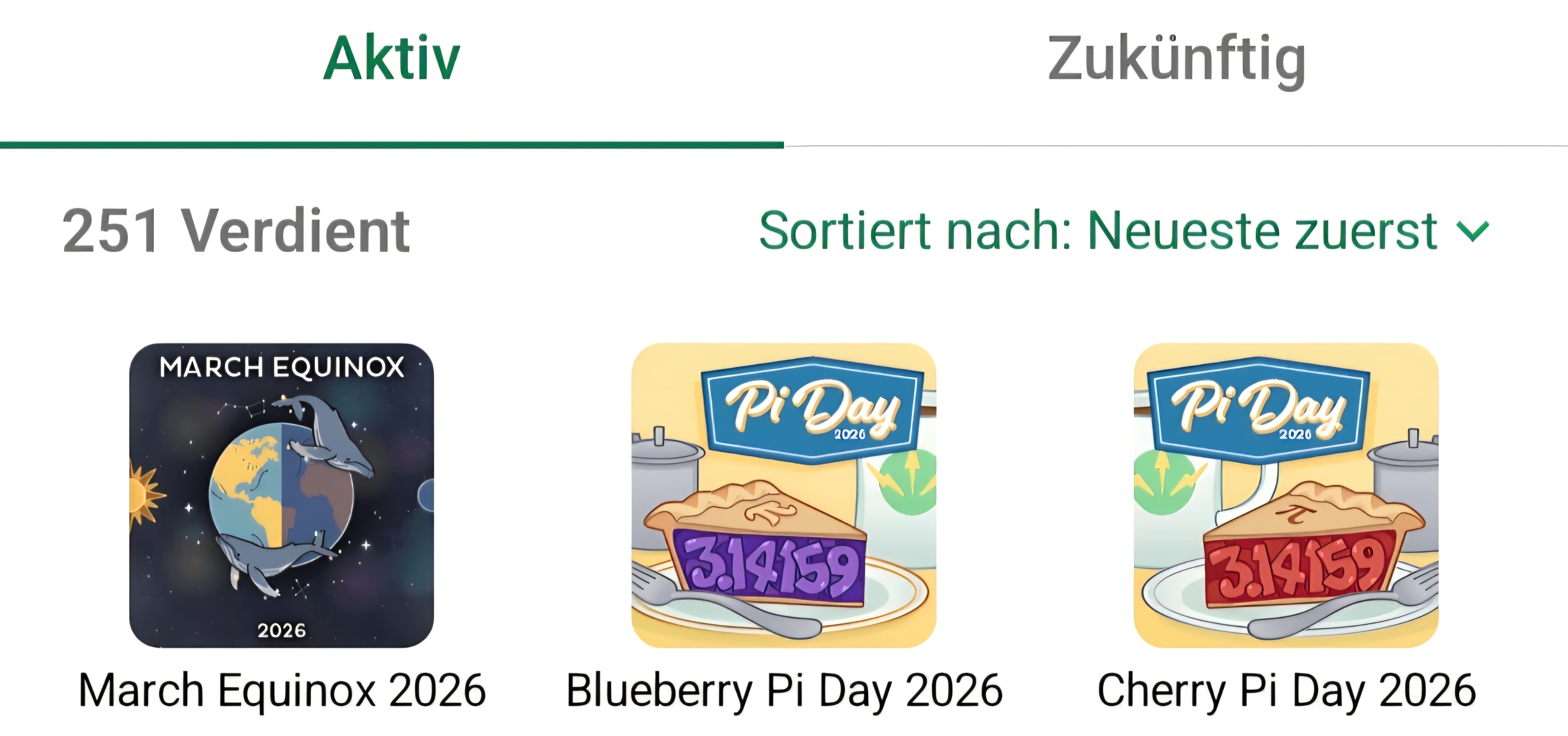Open the March Equinox 2026 badge
Screen dimensions: 1568x736
tap(282, 495)
